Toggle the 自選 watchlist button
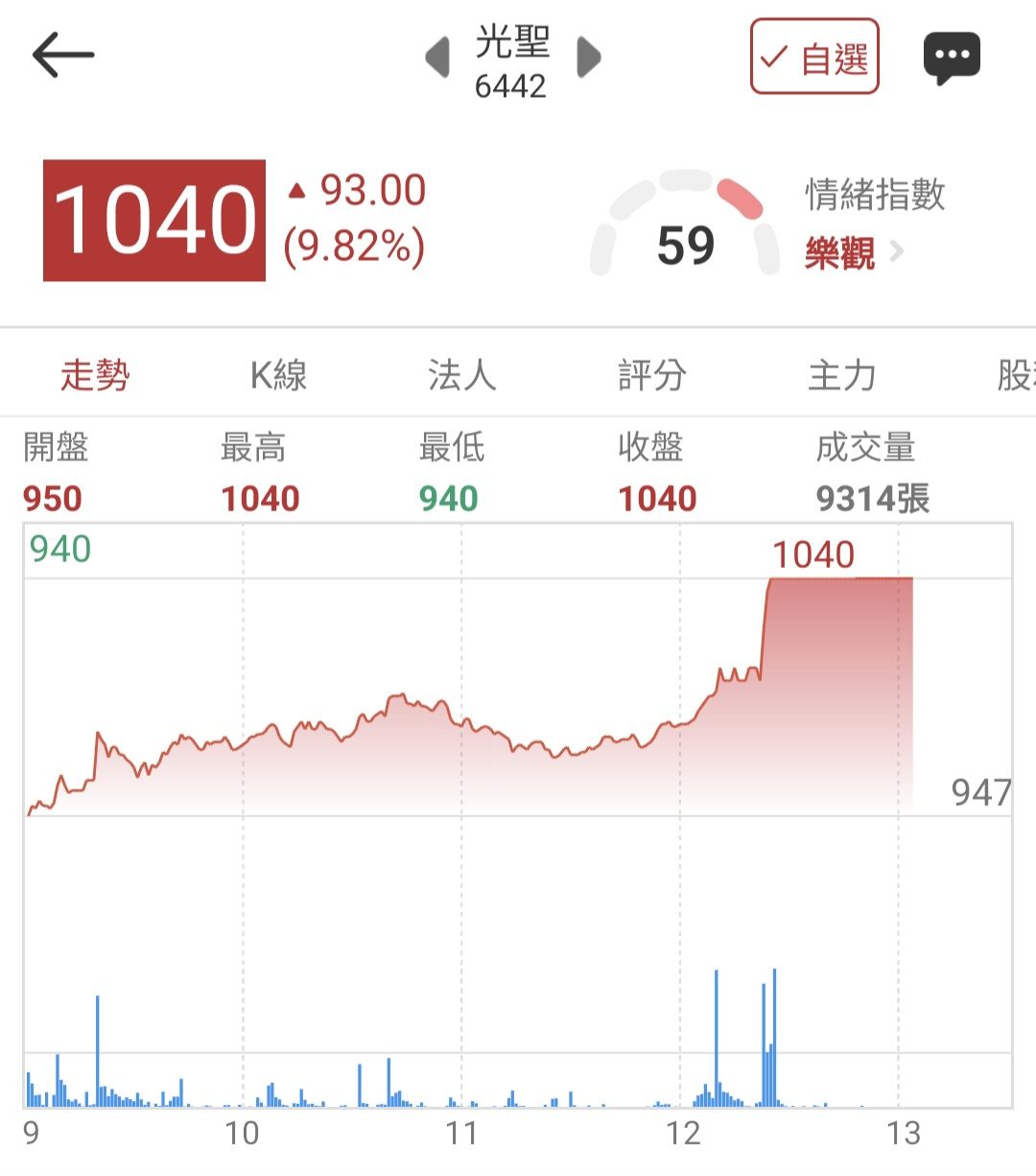The height and width of the screenshot is (1176, 1036). click(x=814, y=58)
